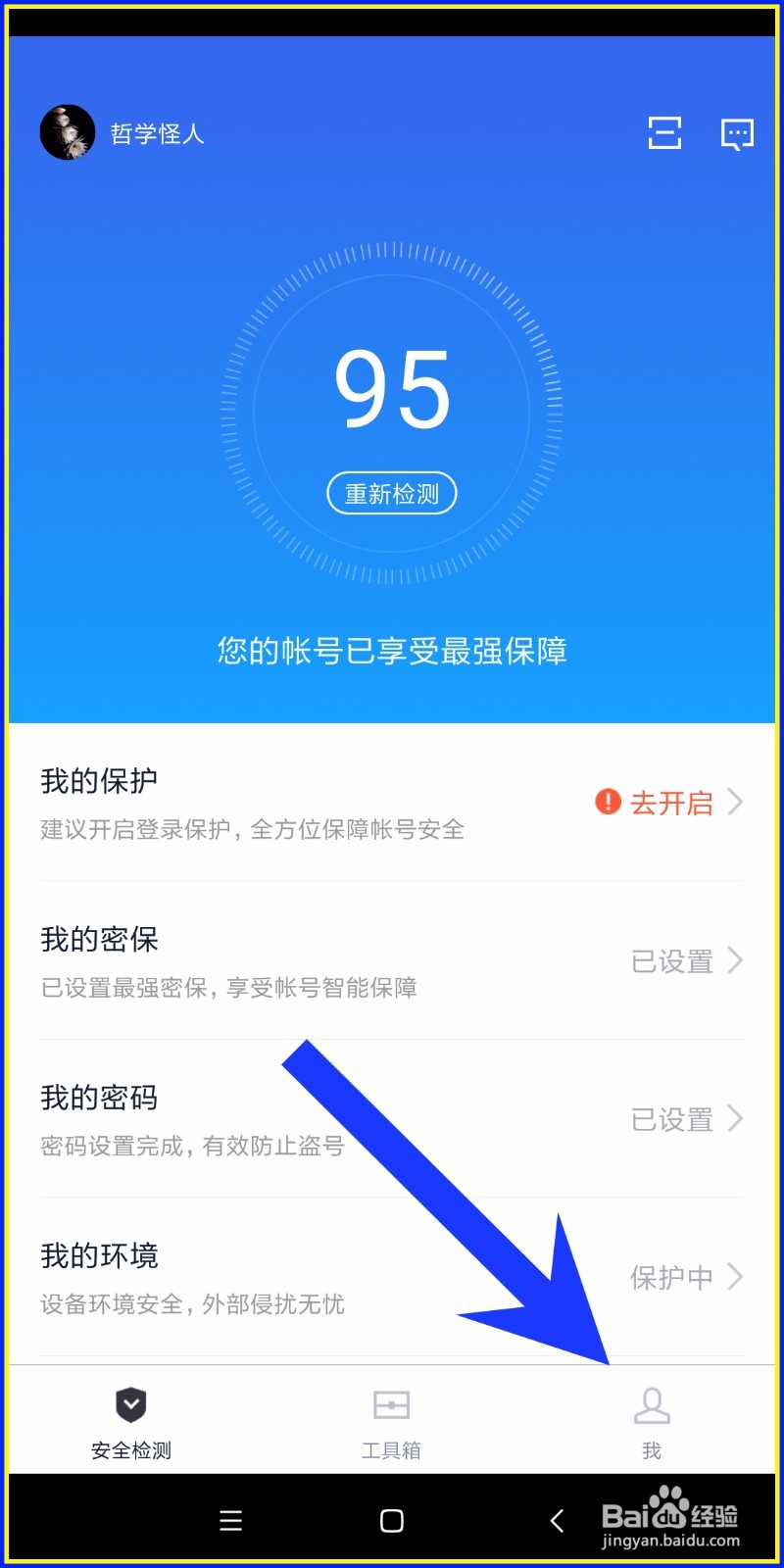Open the message notification icon

coord(736,133)
